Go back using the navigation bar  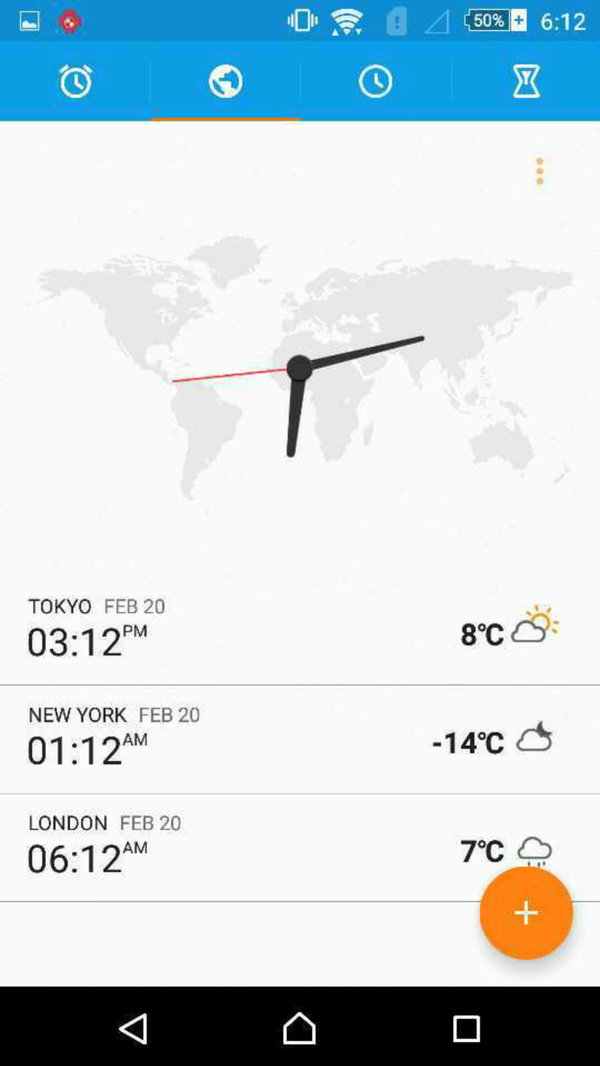click(x=133, y=1027)
